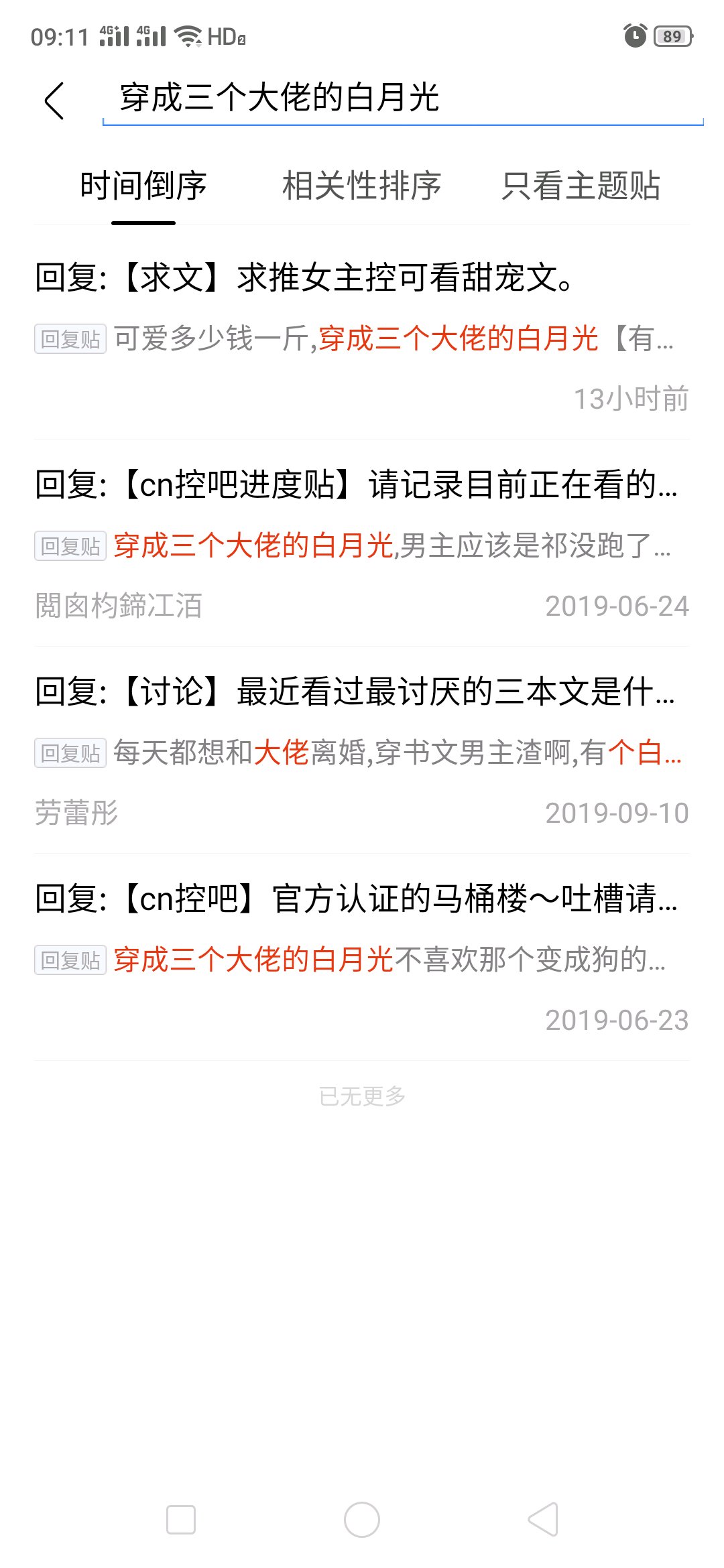Switch to the 相关性排序 tab
The image size is (724, 1568).
[x=362, y=186]
